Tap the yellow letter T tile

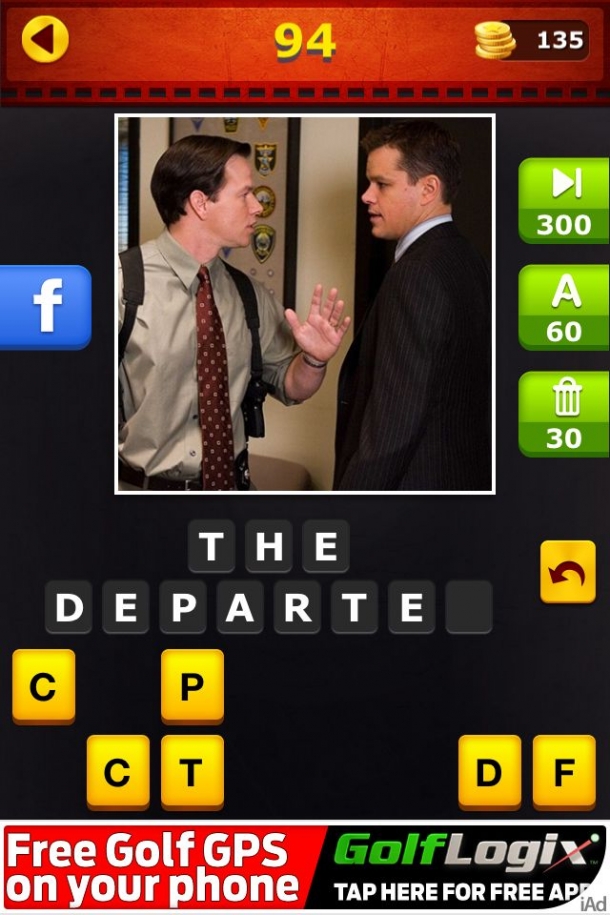pos(192,771)
